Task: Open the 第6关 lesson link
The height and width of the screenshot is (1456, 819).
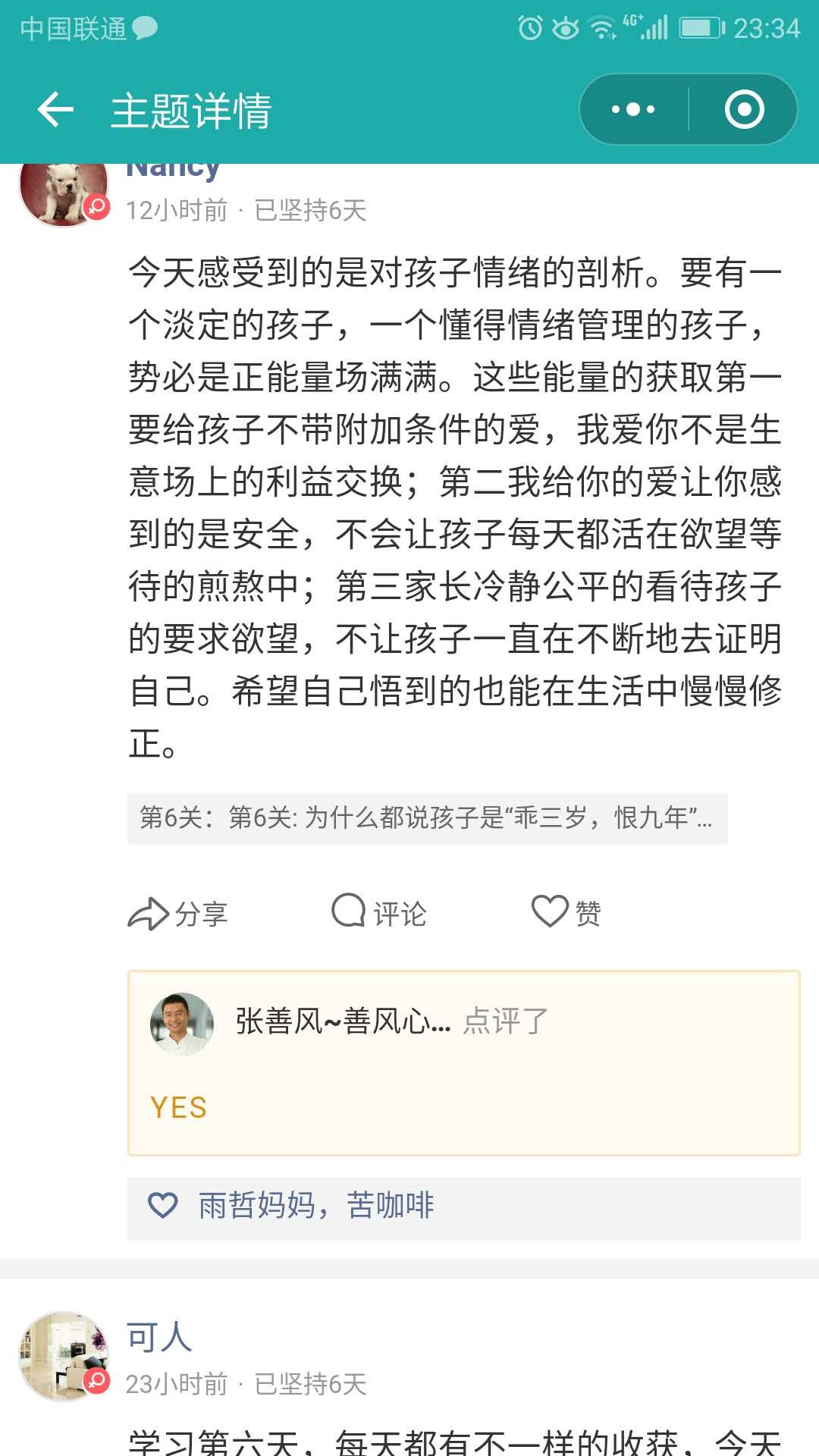Action: pos(426,818)
